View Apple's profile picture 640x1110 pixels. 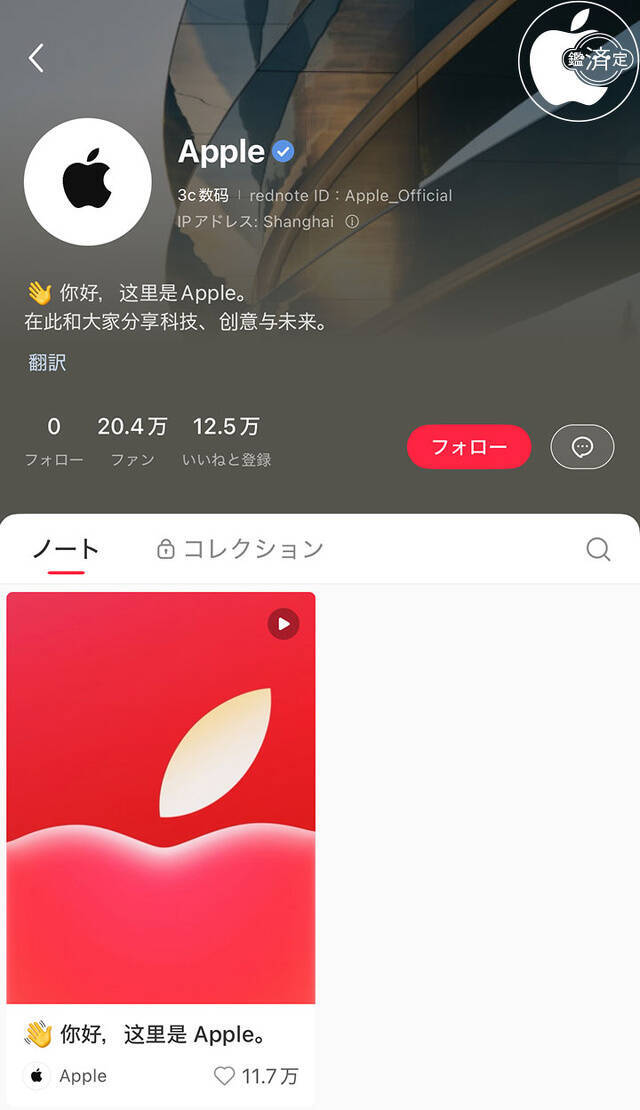(x=87, y=182)
